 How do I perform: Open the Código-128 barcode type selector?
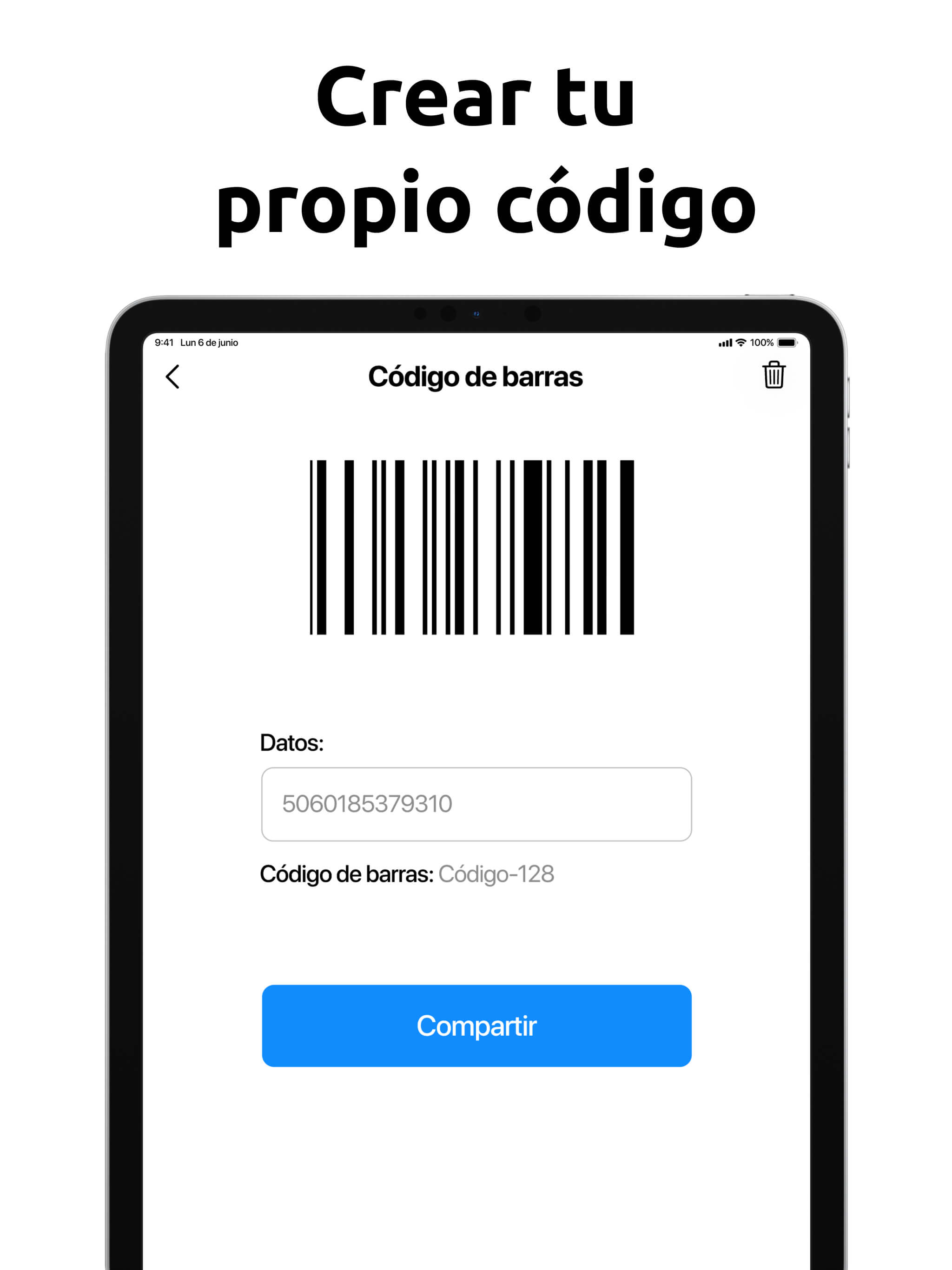pyautogui.click(x=496, y=874)
